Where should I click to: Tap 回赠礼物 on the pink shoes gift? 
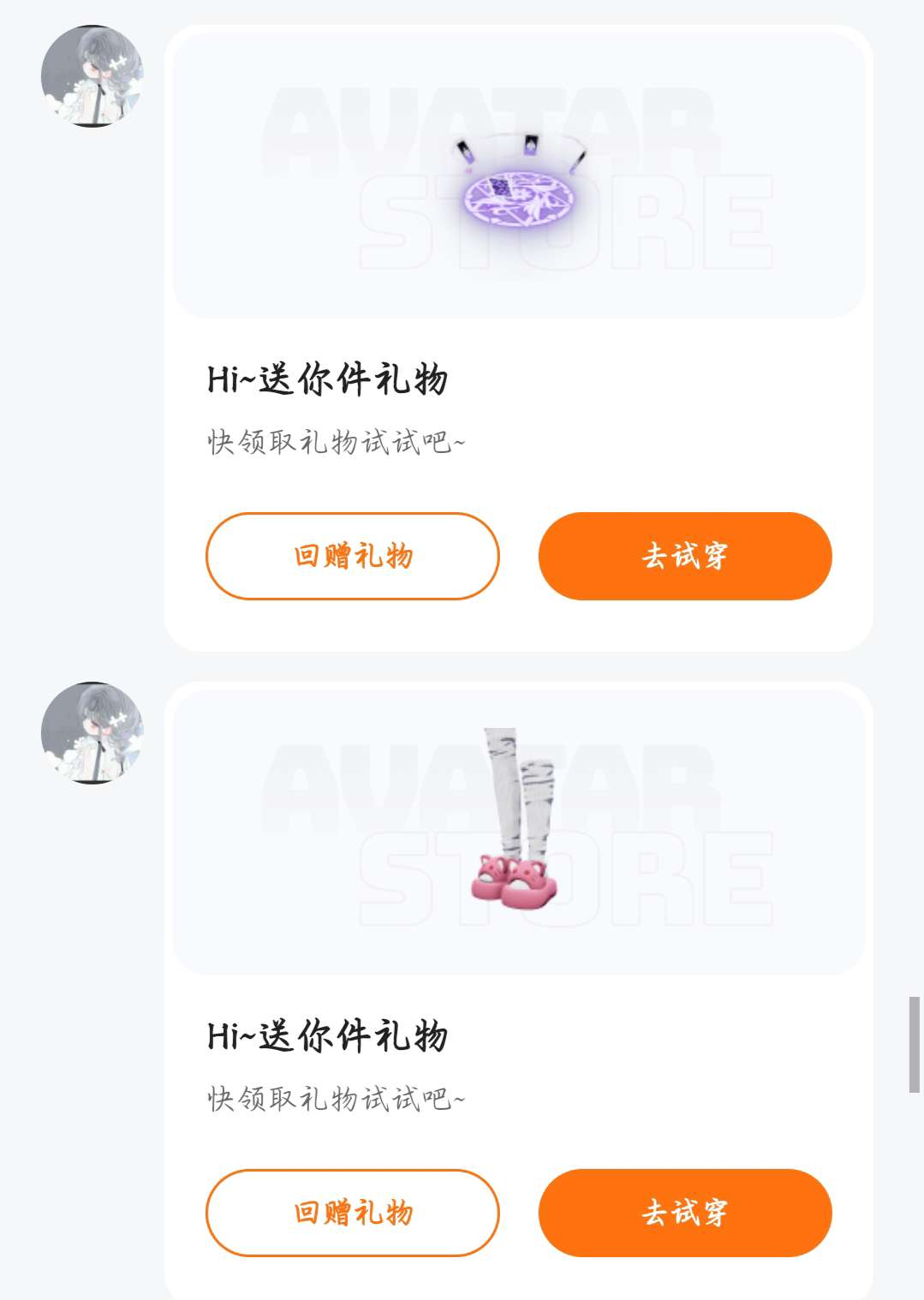point(352,1213)
